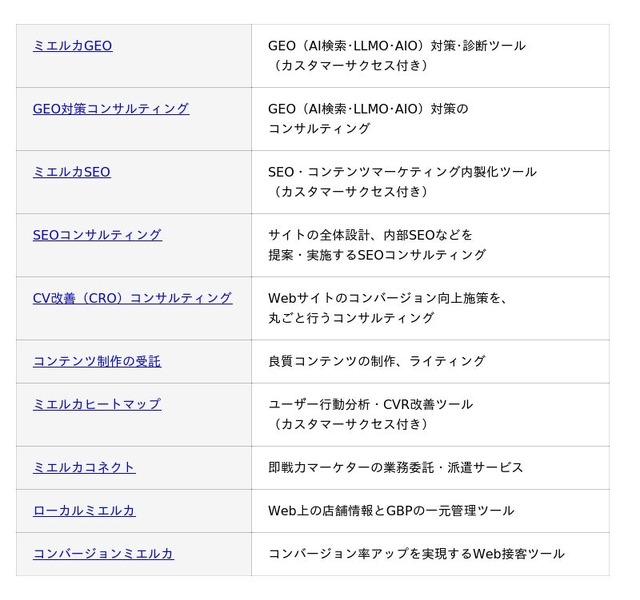Open the ローカルミエルカ link
Image resolution: width=640 pixels, height=600 pixels.
point(84,511)
